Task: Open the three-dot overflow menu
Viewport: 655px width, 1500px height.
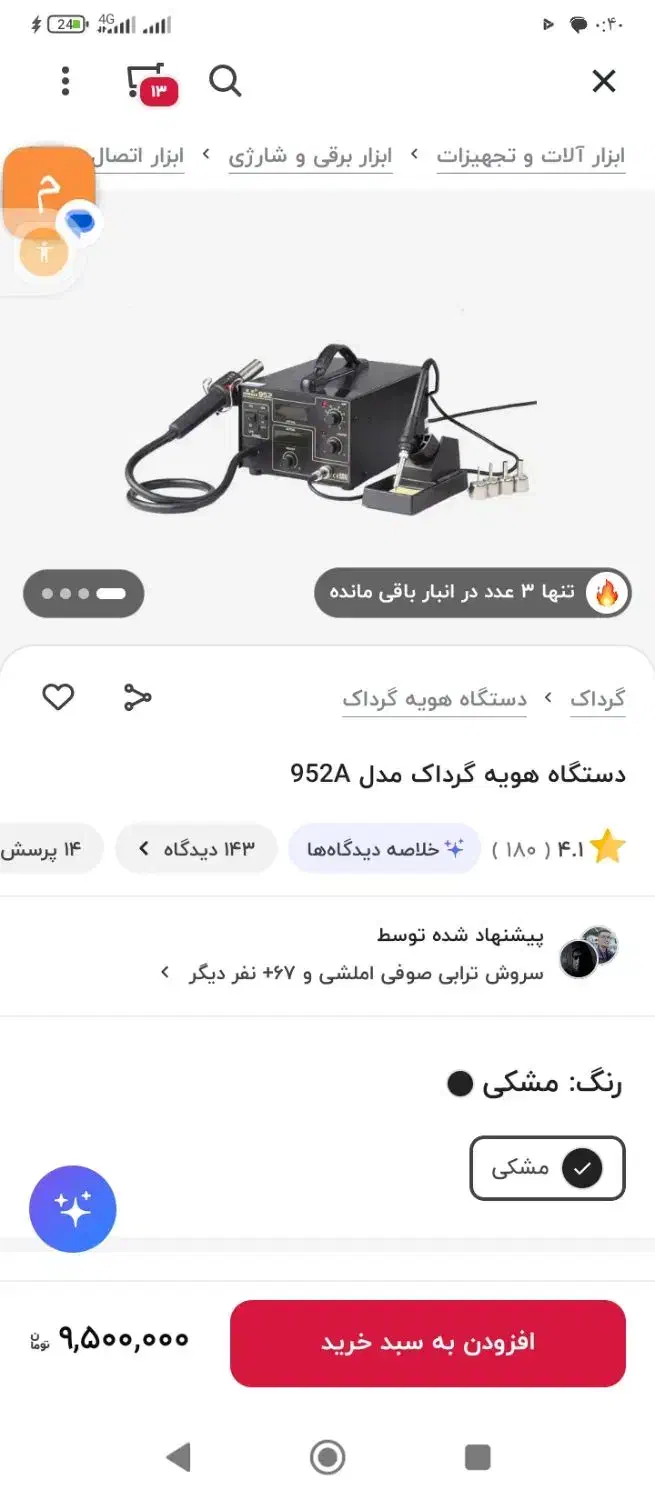Action: point(65,81)
